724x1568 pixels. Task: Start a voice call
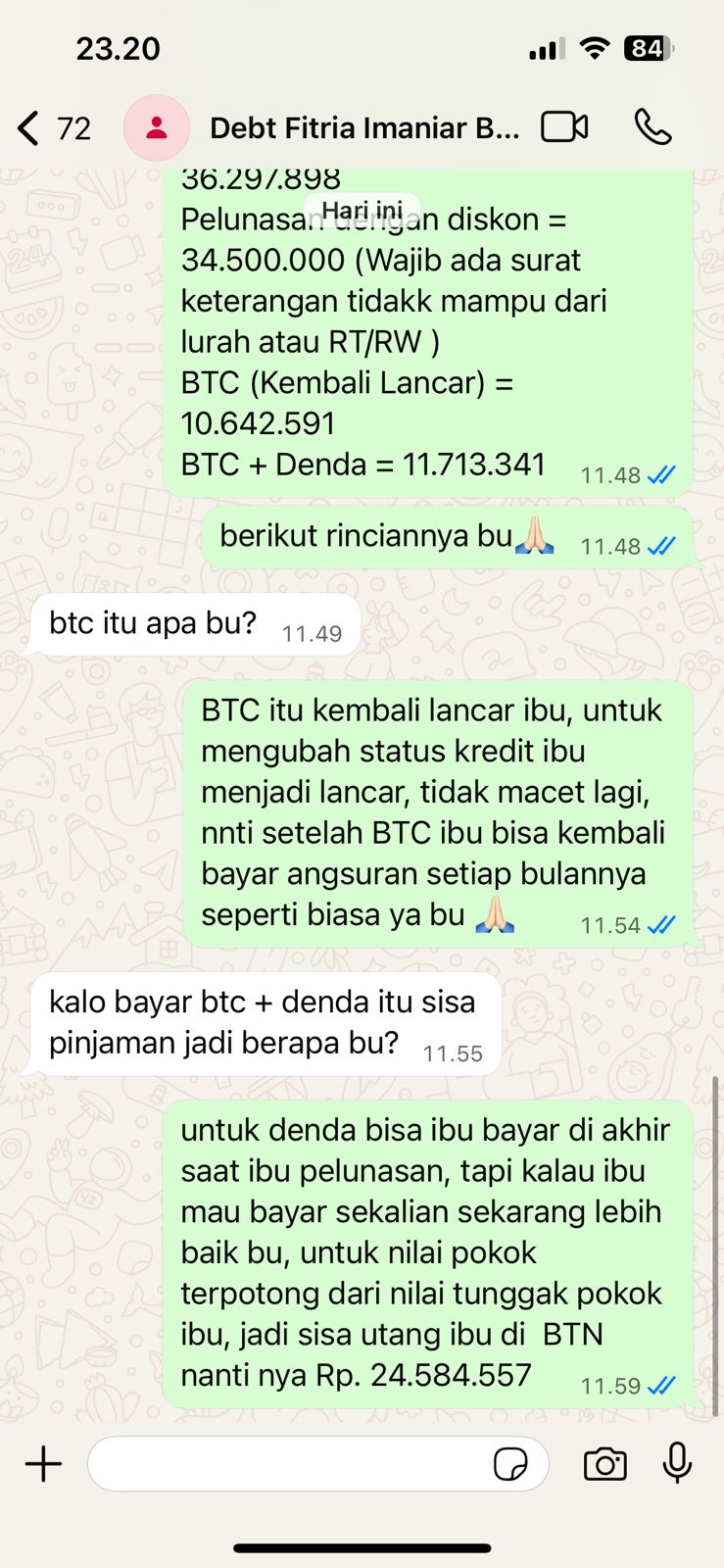(x=652, y=127)
